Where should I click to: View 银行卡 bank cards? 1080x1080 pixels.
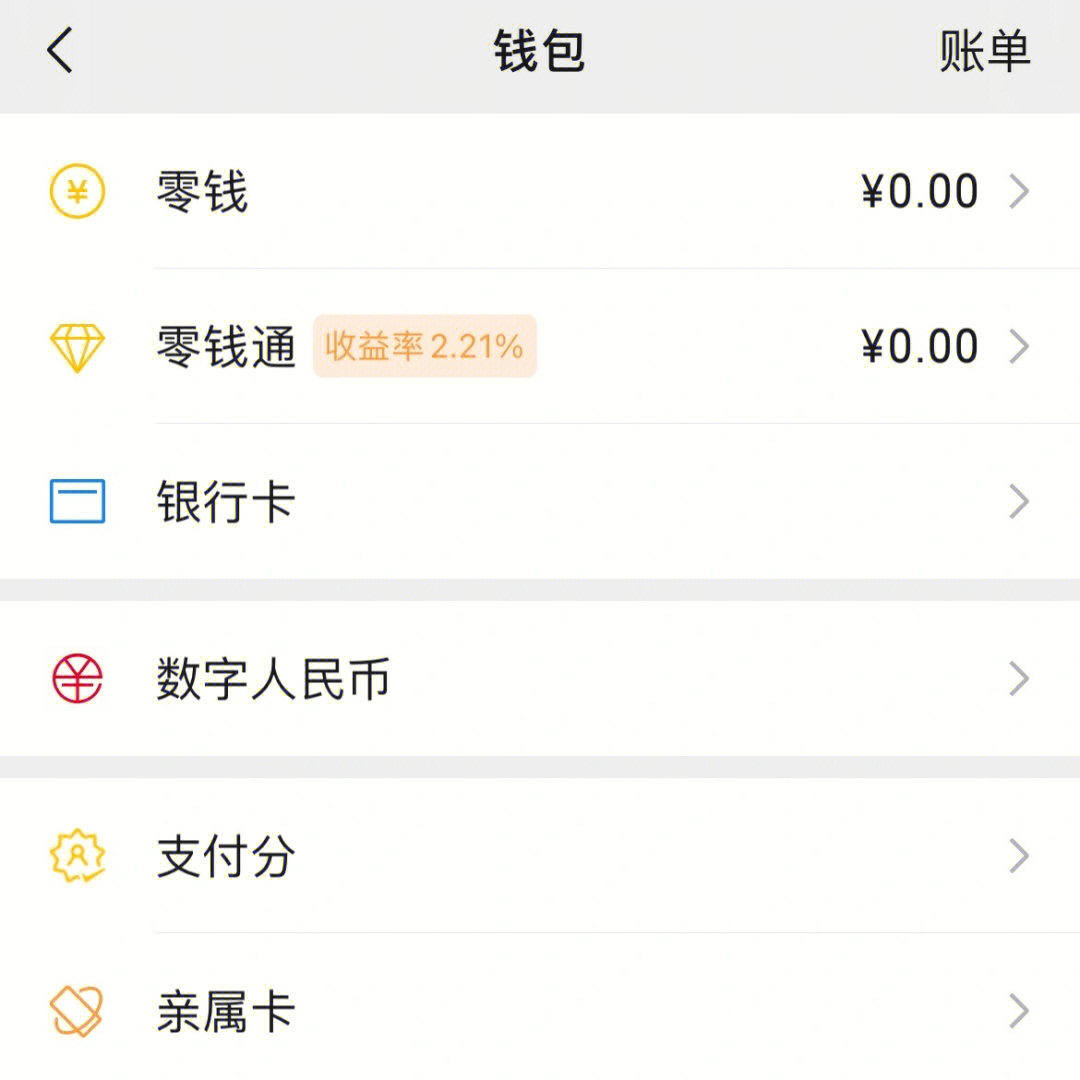[540, 501]
